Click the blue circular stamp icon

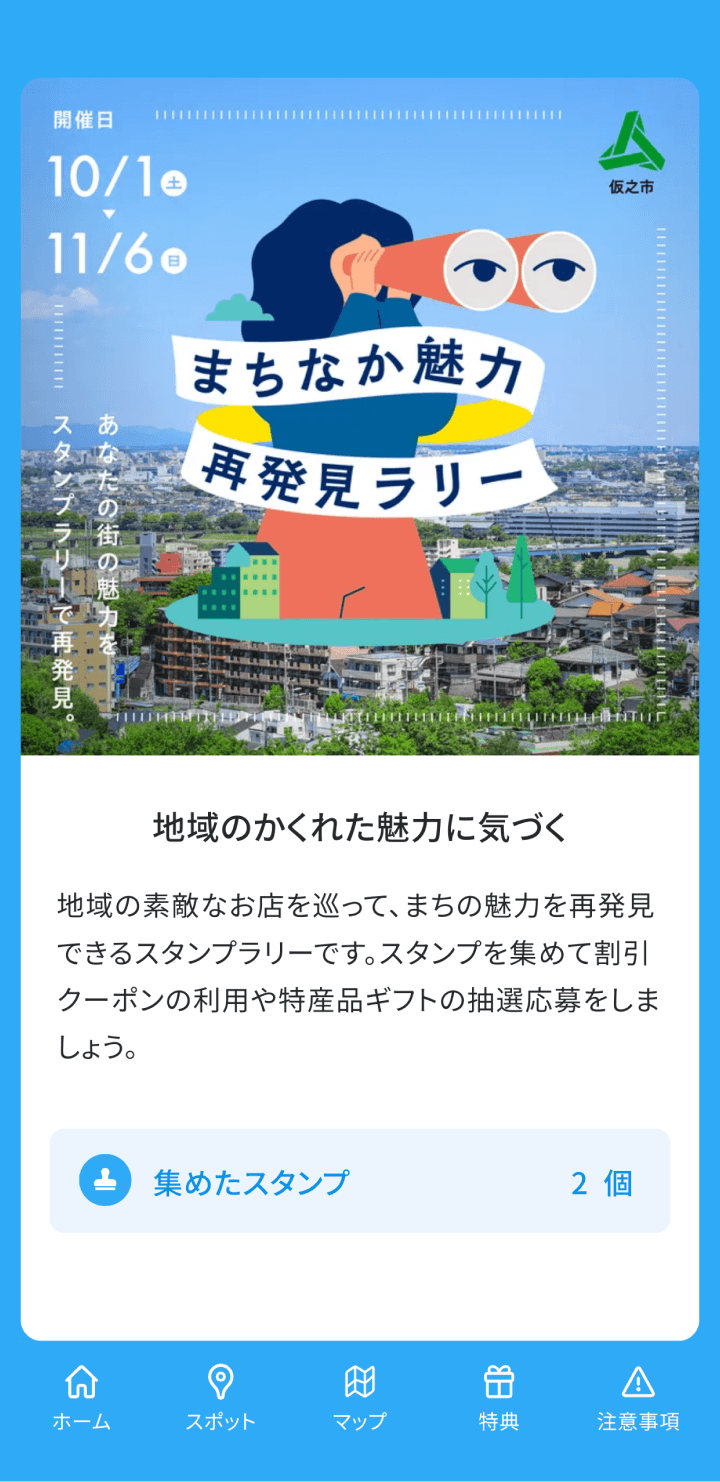point(105,1181)
